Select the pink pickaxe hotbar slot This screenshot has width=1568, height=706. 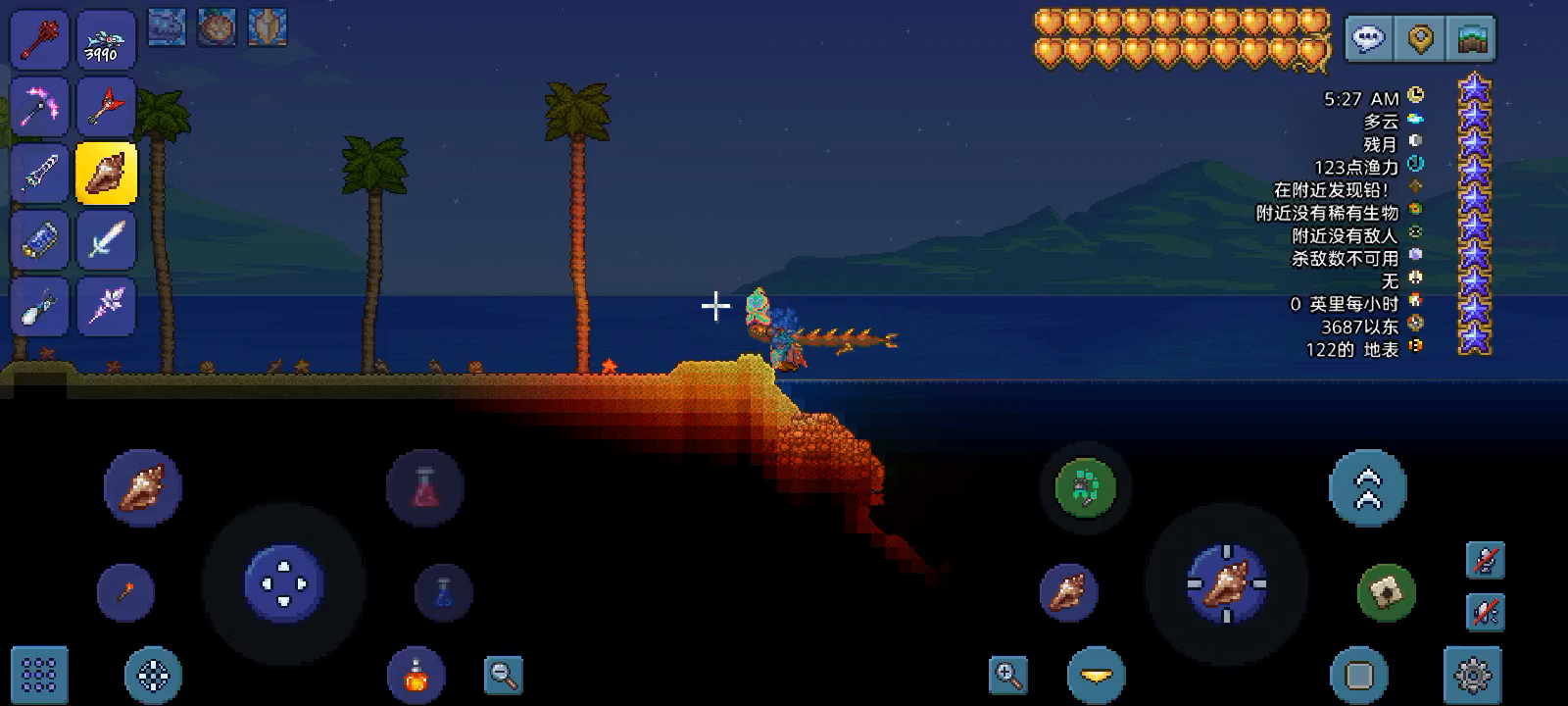click(40, 107)
